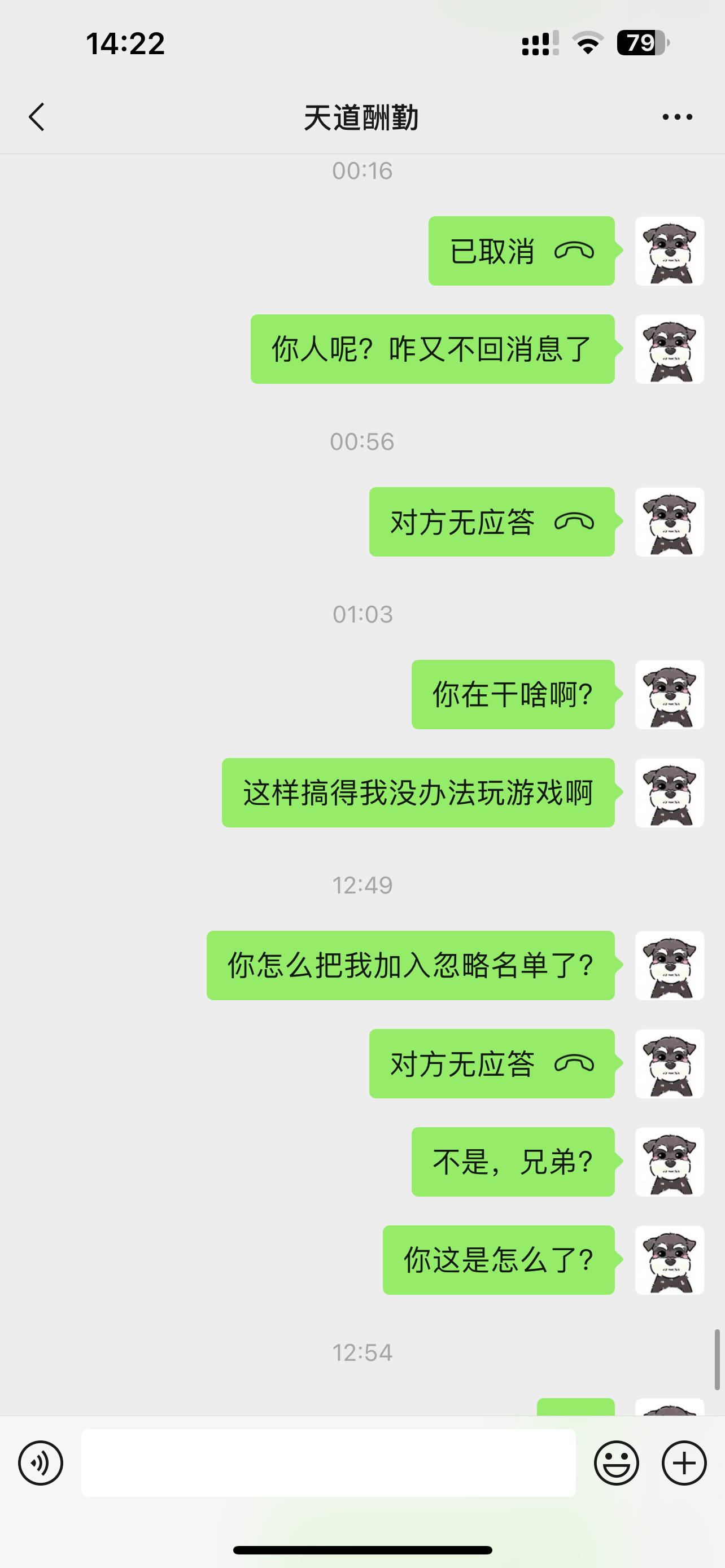The height and width of the screenshot is (1568, 725).
Task: Open the plus attachments menu
Action: (684, 1462)
